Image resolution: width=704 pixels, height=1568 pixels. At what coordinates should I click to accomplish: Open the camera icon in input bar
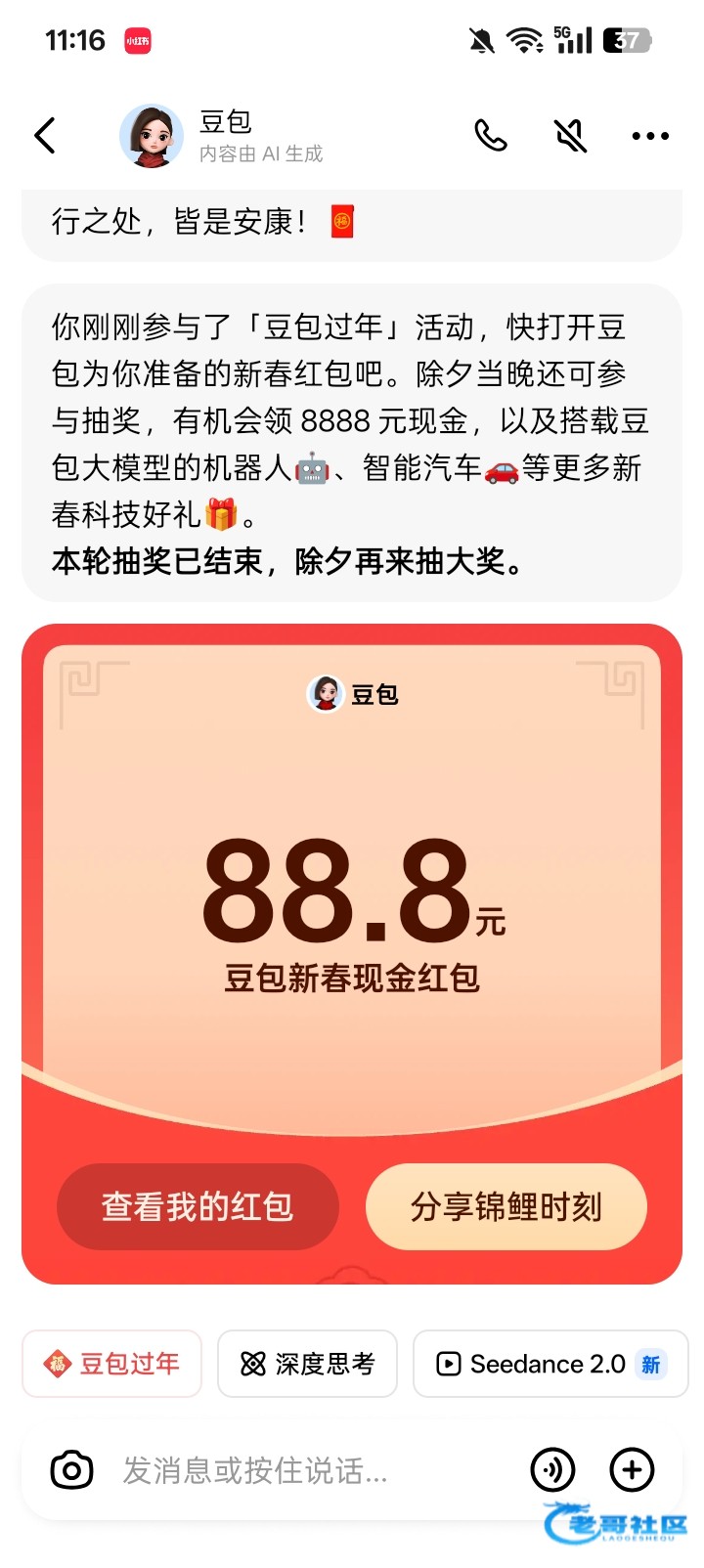click(x=71, y=1469)
